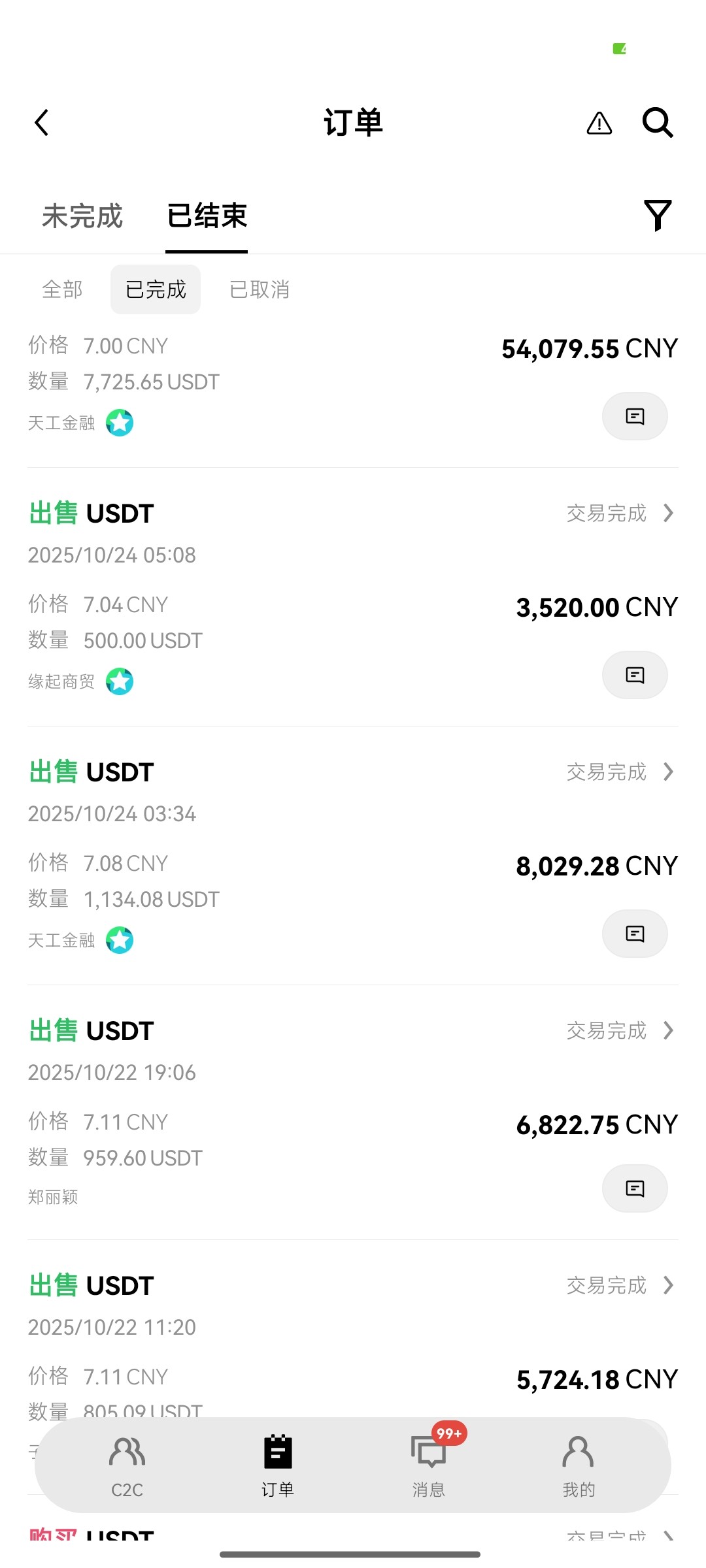Search orders with the magnifier icon
Viewport: 706px width, 1568px height.
[657, 123]
